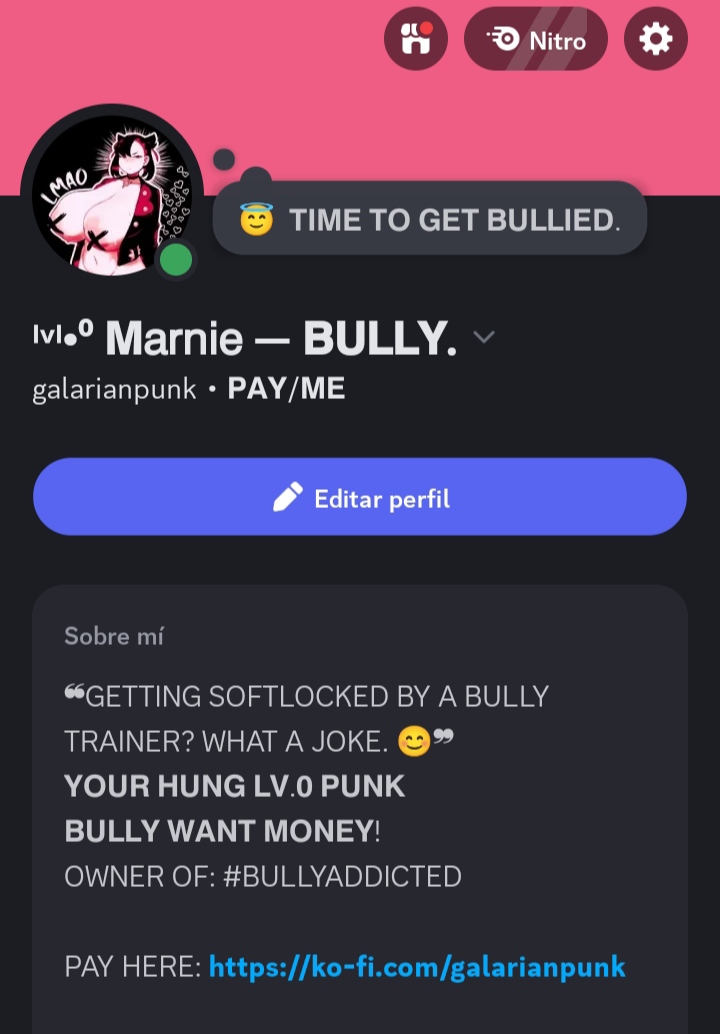Expand the account chevron next to Marnie
This screenshot has height=1034, width=720.
(x=483, y=338)
